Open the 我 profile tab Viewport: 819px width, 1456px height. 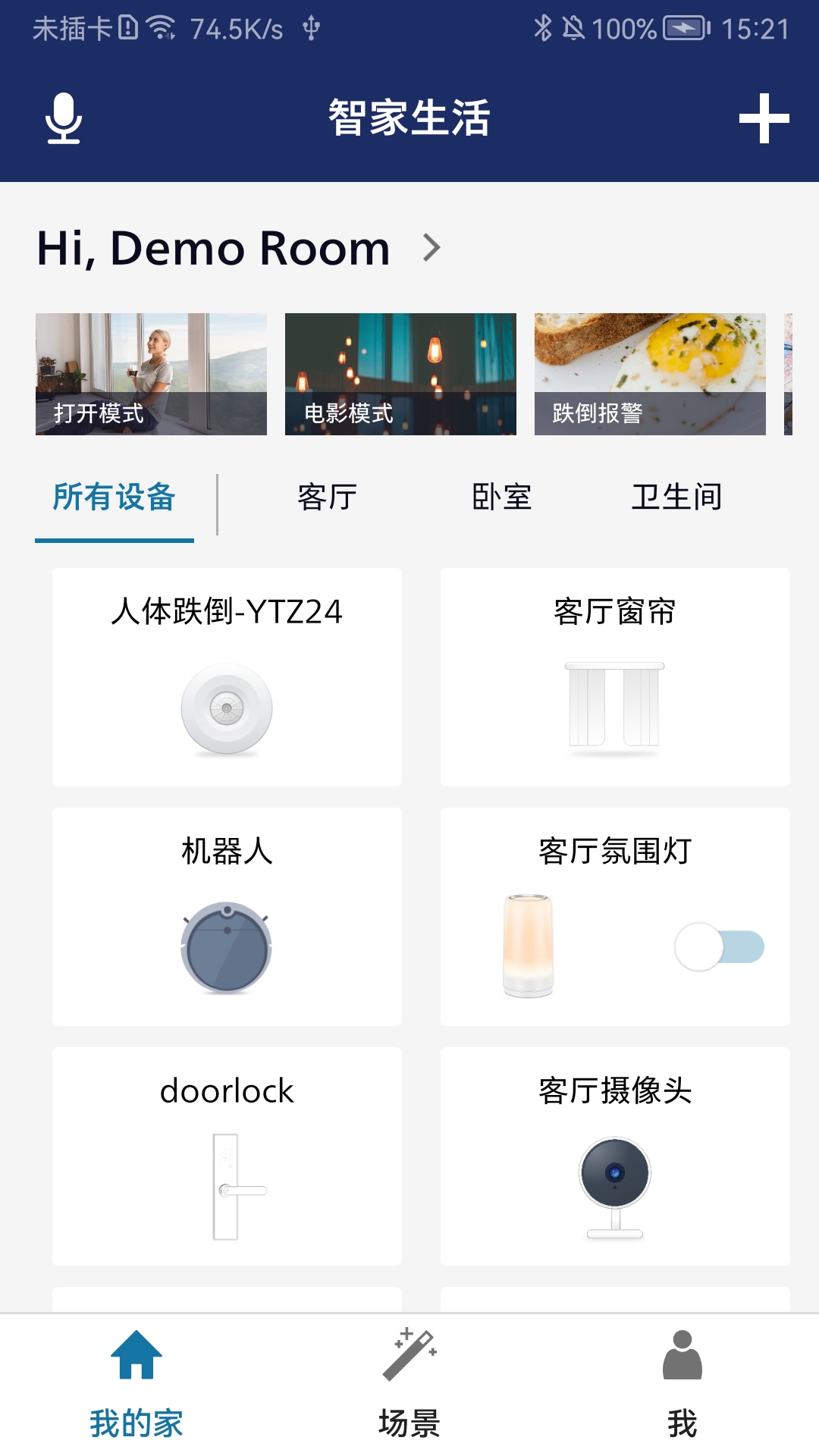[682, 1385]
